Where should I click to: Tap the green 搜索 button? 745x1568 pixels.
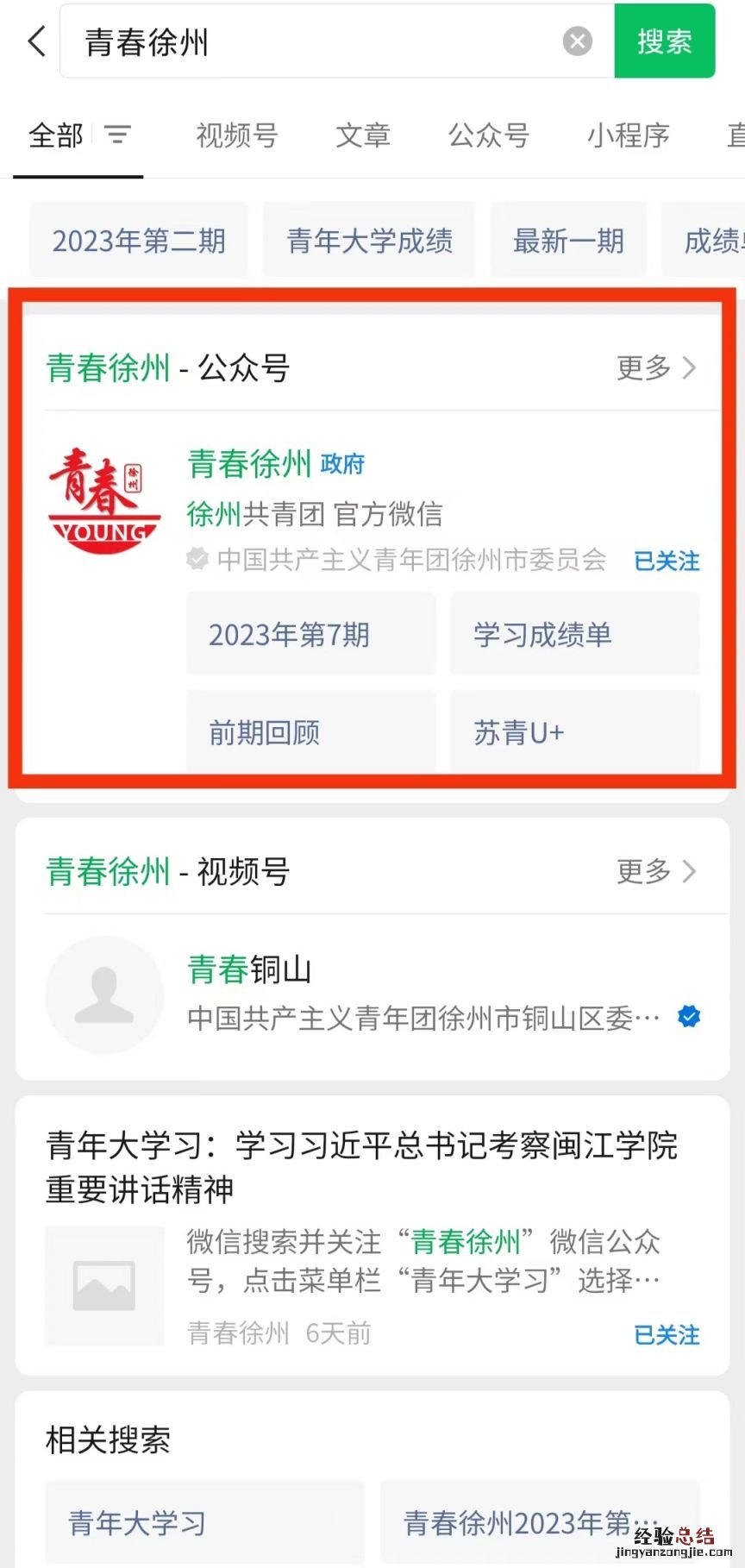tap(664, 41)
